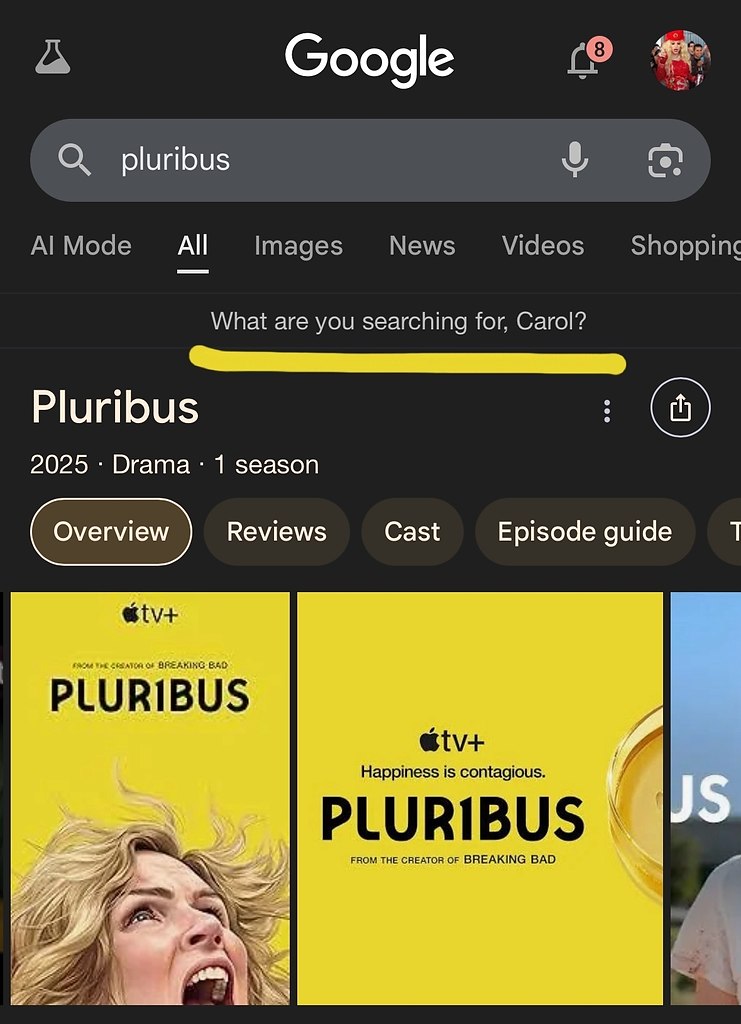
Task: Open Pluribus panel overflow menu
Action: tap(607, 411)
